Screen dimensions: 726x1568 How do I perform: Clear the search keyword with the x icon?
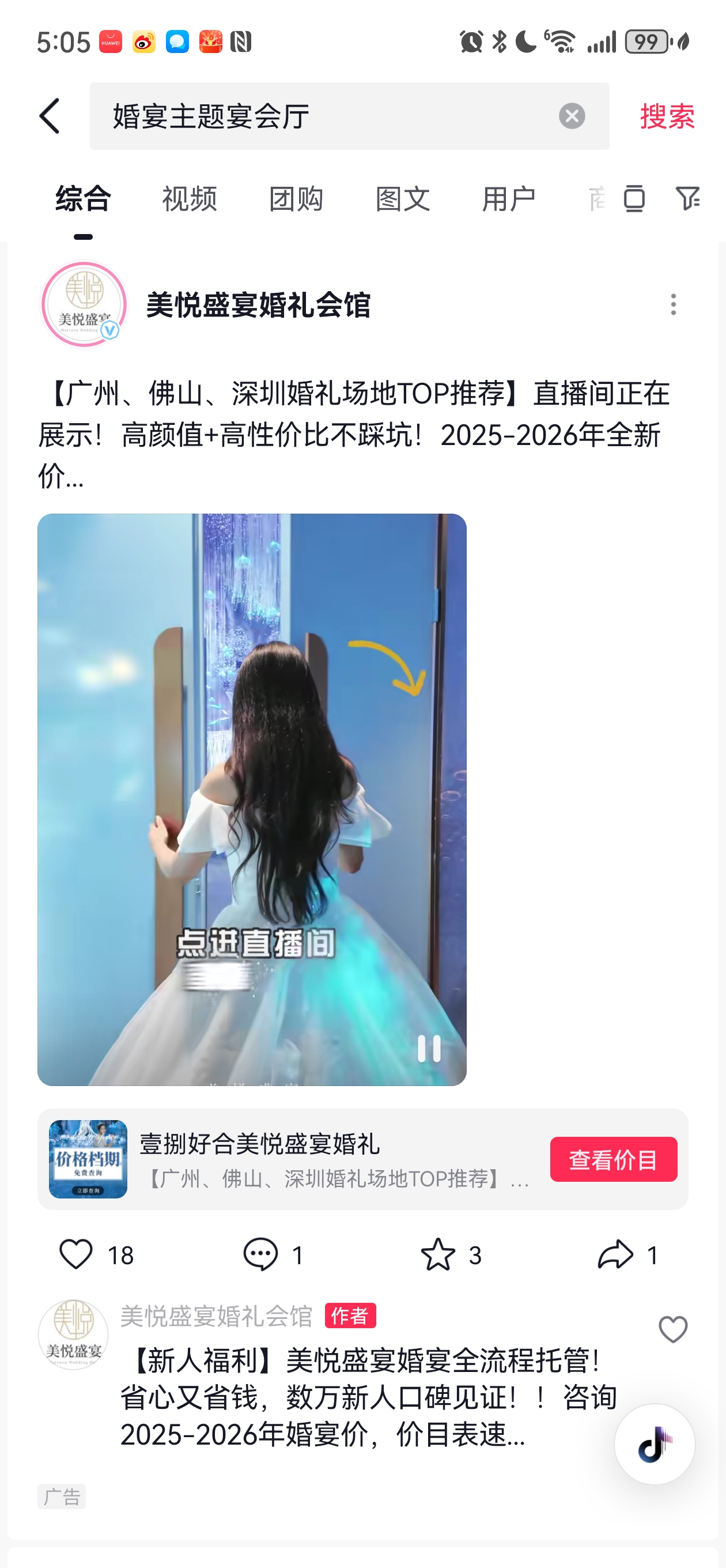pyautogui.click(x=571, y=117)
